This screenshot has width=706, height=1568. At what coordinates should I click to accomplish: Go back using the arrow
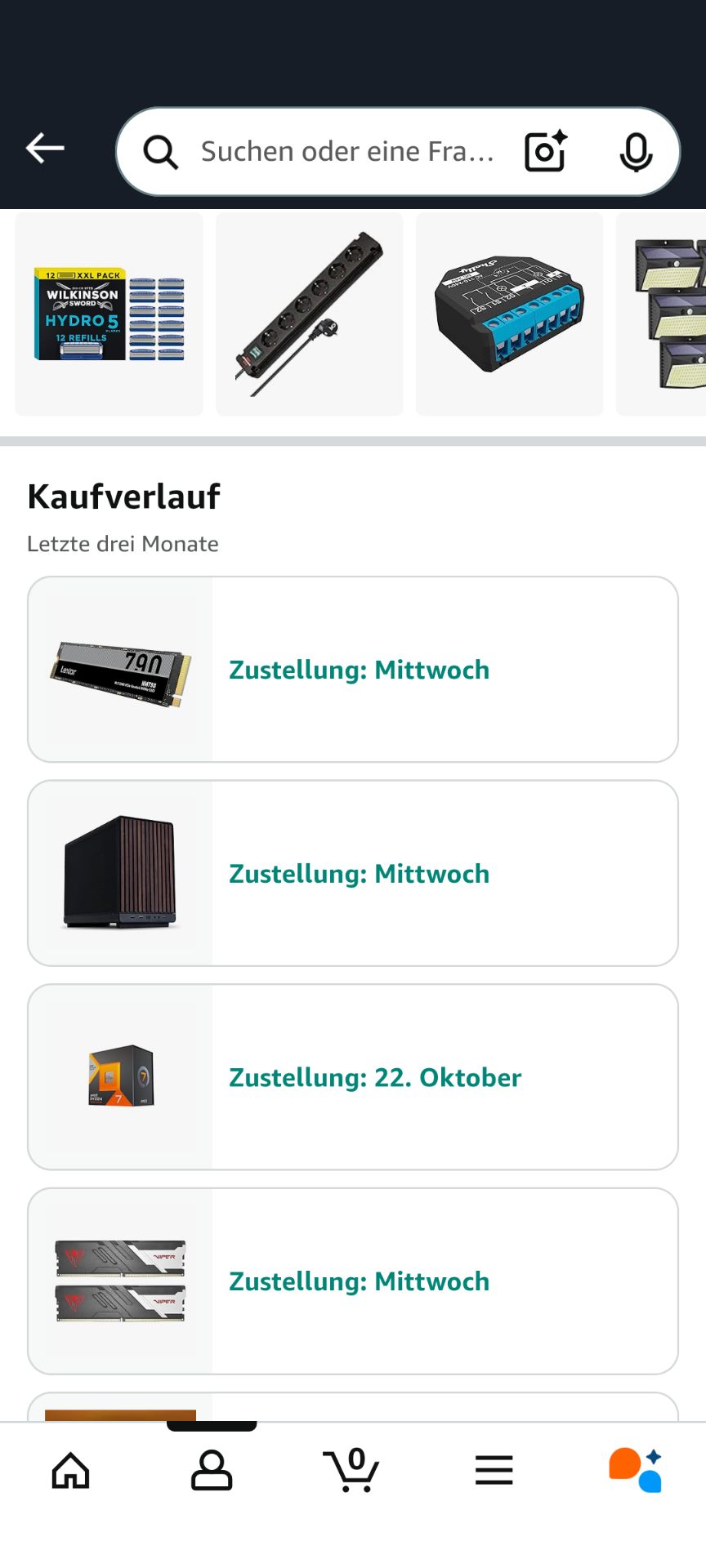click(45, 149)
